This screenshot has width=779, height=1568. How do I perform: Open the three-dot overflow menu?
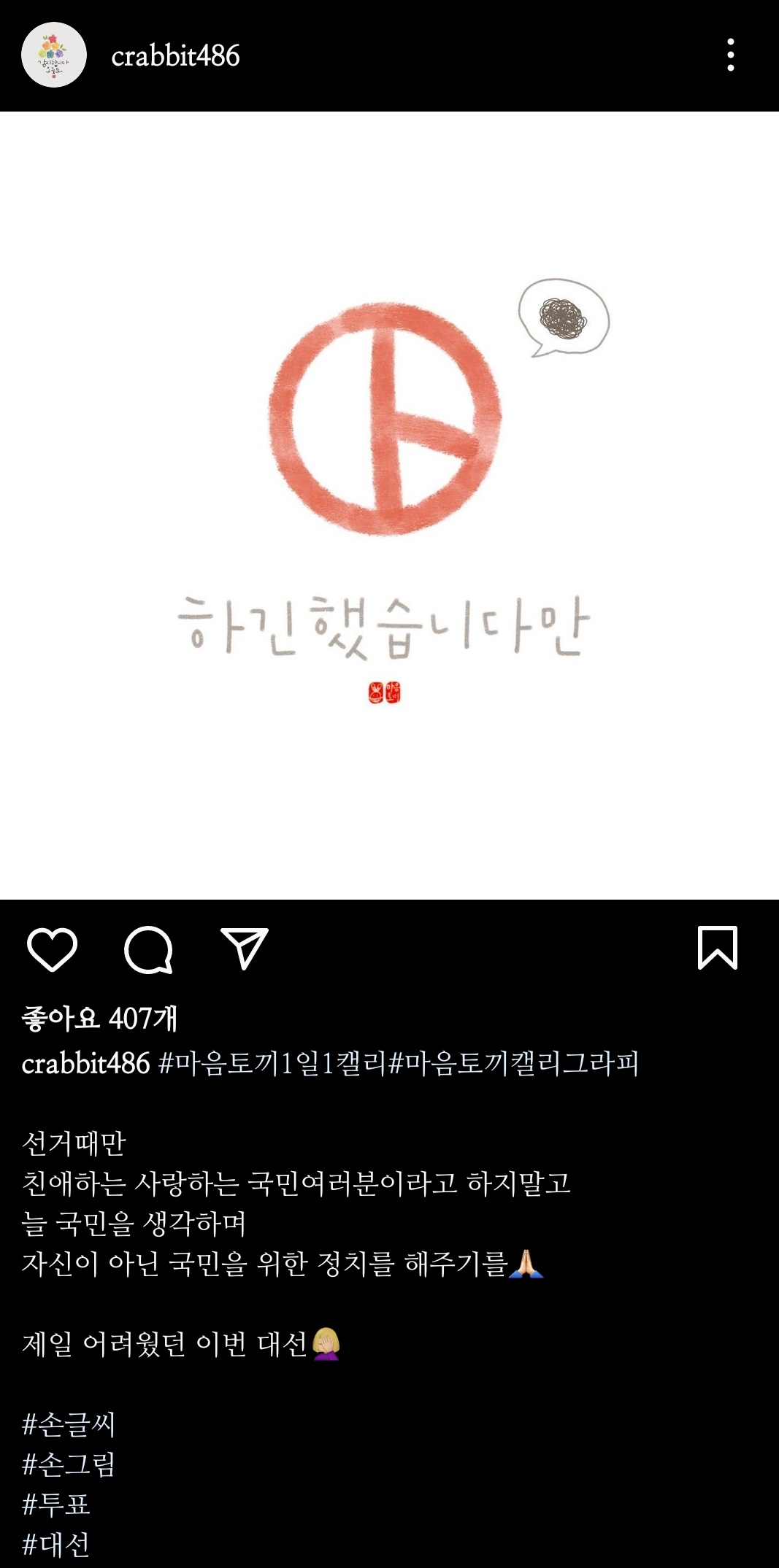(730, 55)
